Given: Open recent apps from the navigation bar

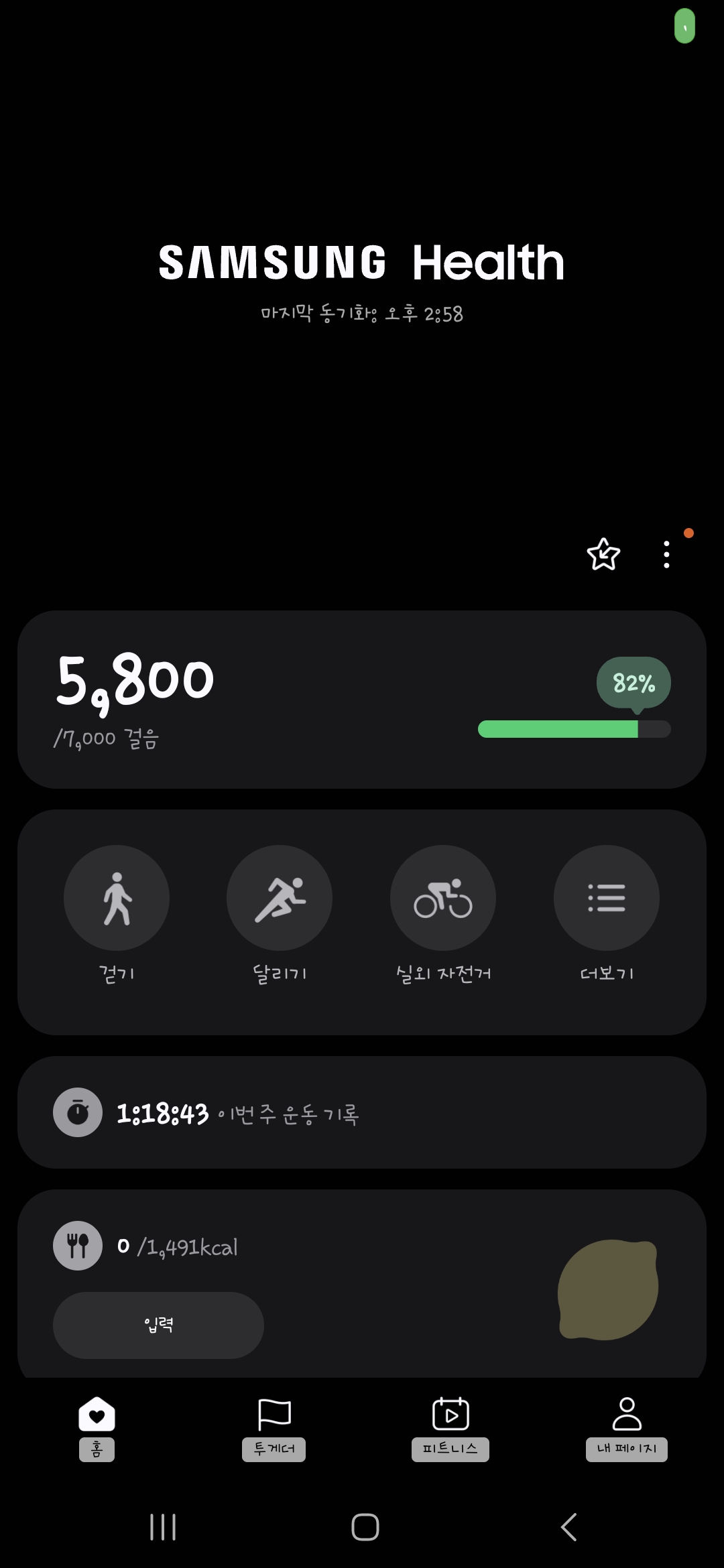Looking at the screenshot, I should 163,1527.
